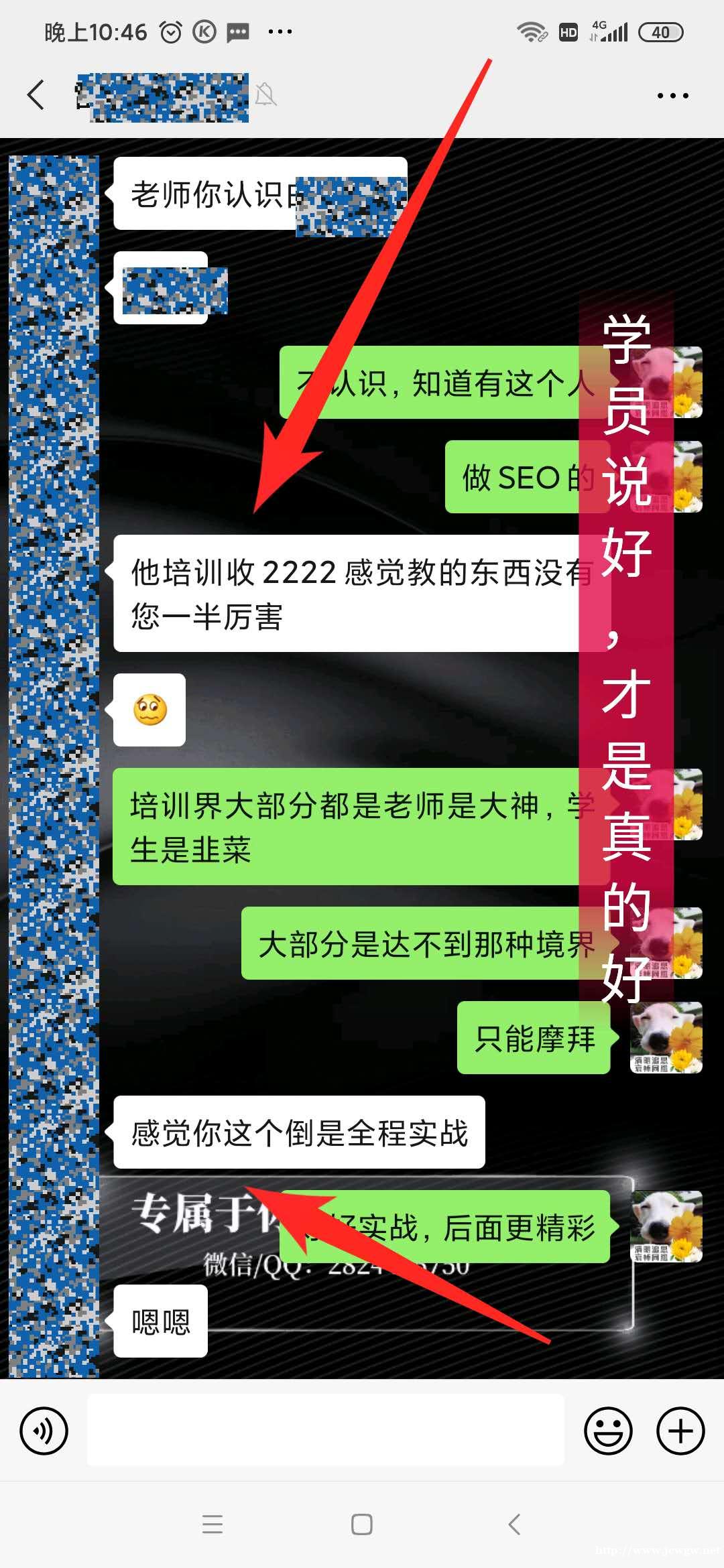Tap the back arrow to exit the chat
This screenshot has width=724, height=1568.
pos(36,95)
